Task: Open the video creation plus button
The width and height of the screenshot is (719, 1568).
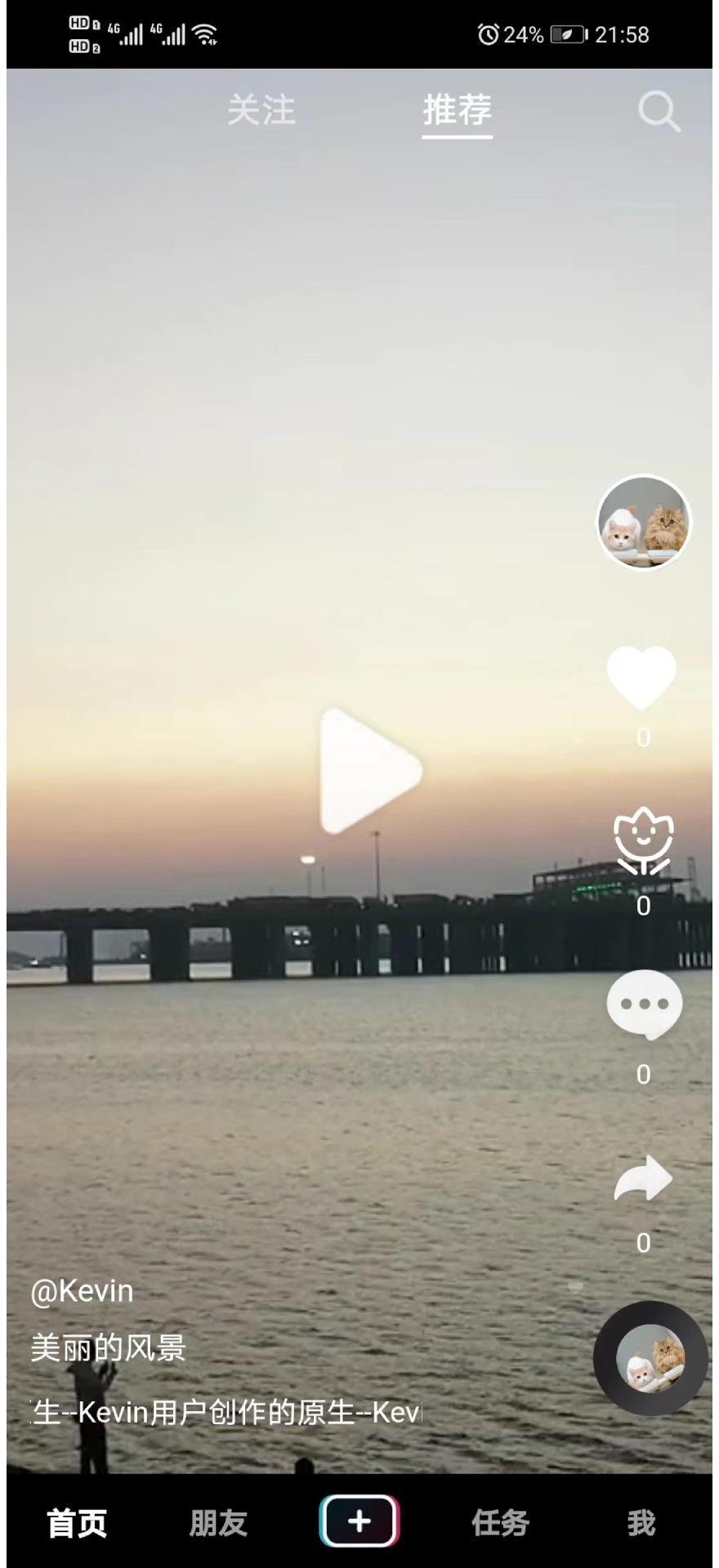Action: pos(359,1520)
